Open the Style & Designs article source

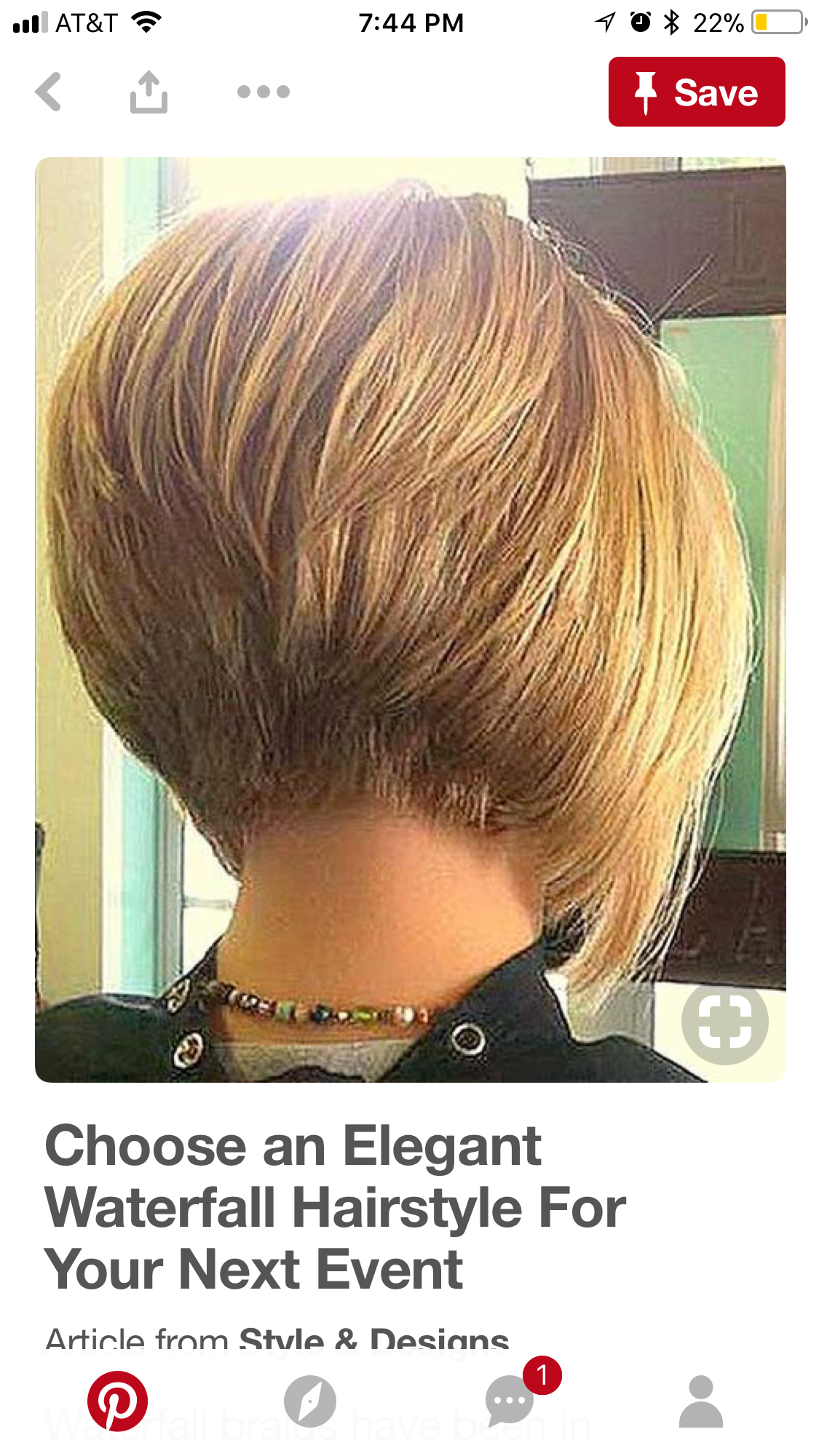373,1340
